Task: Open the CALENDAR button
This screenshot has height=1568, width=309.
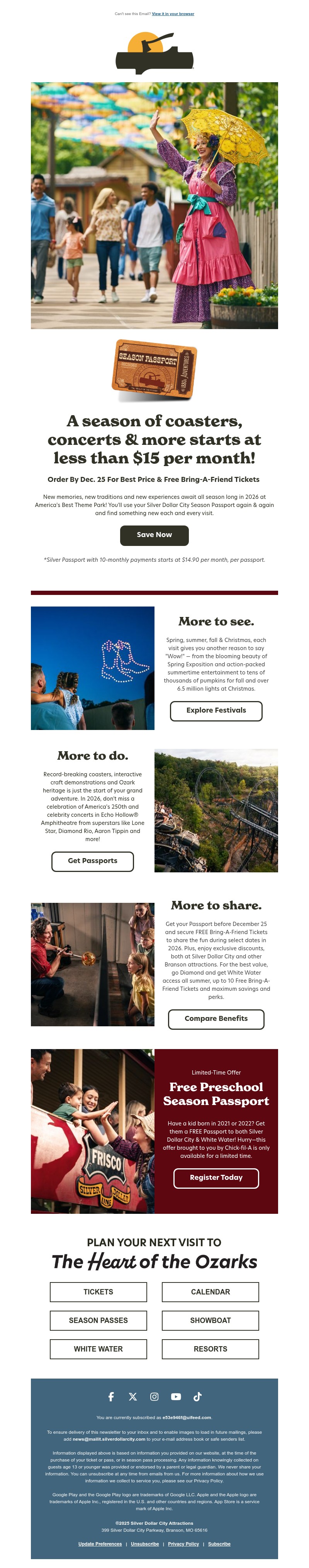Action: [x=210, y=1291]
